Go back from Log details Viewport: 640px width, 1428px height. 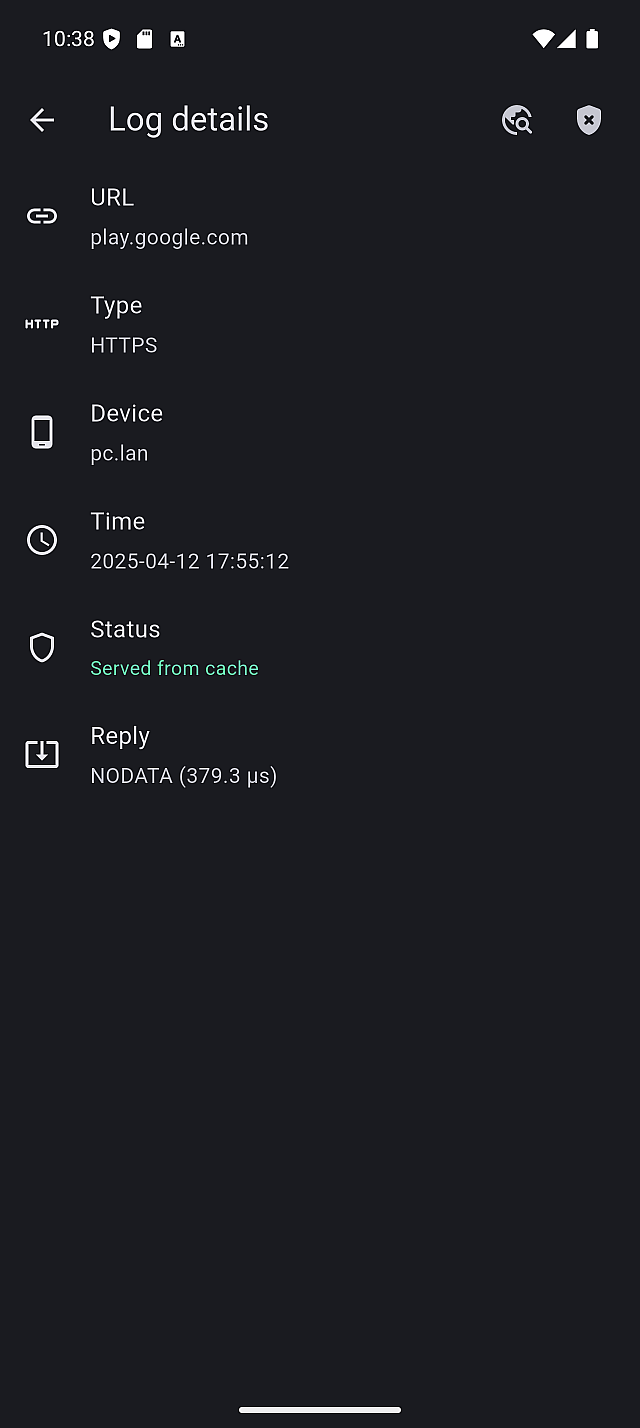42,120
